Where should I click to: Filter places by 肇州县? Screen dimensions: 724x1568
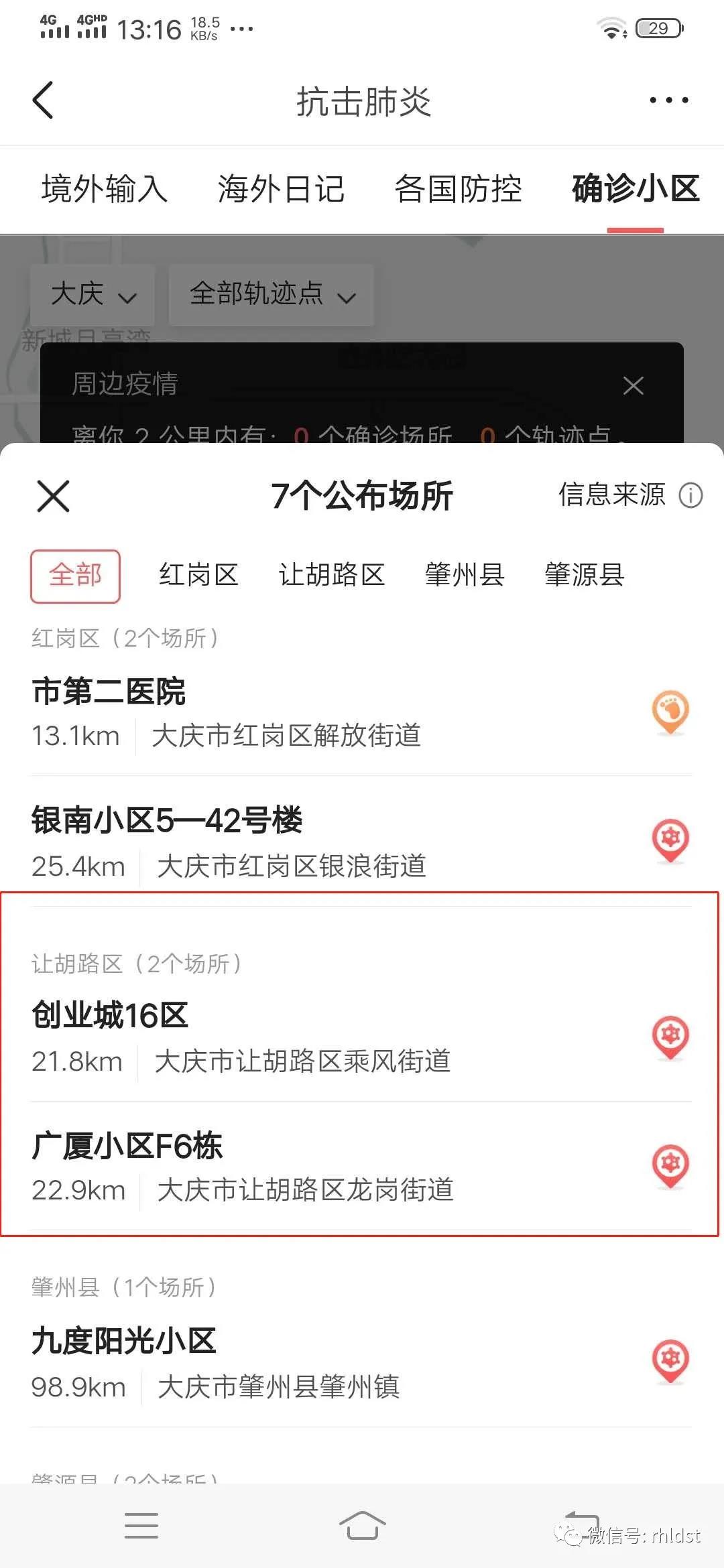[465, 575]
